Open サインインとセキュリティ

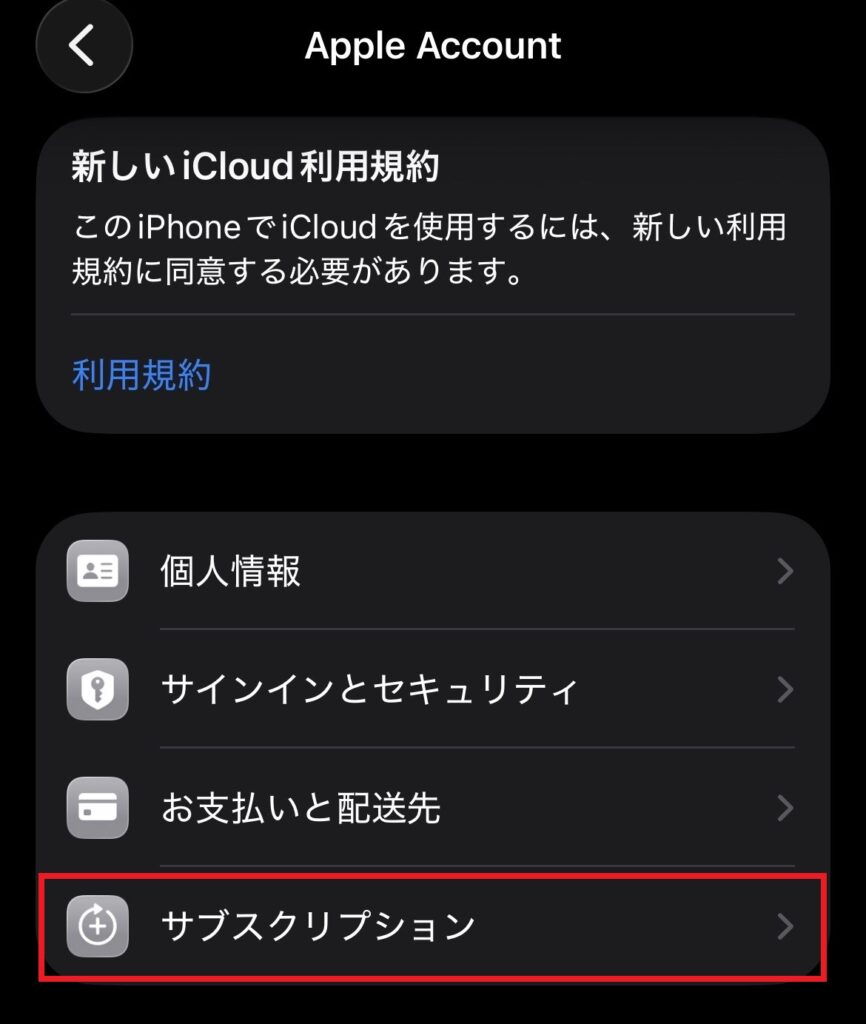tap(432, 689)
